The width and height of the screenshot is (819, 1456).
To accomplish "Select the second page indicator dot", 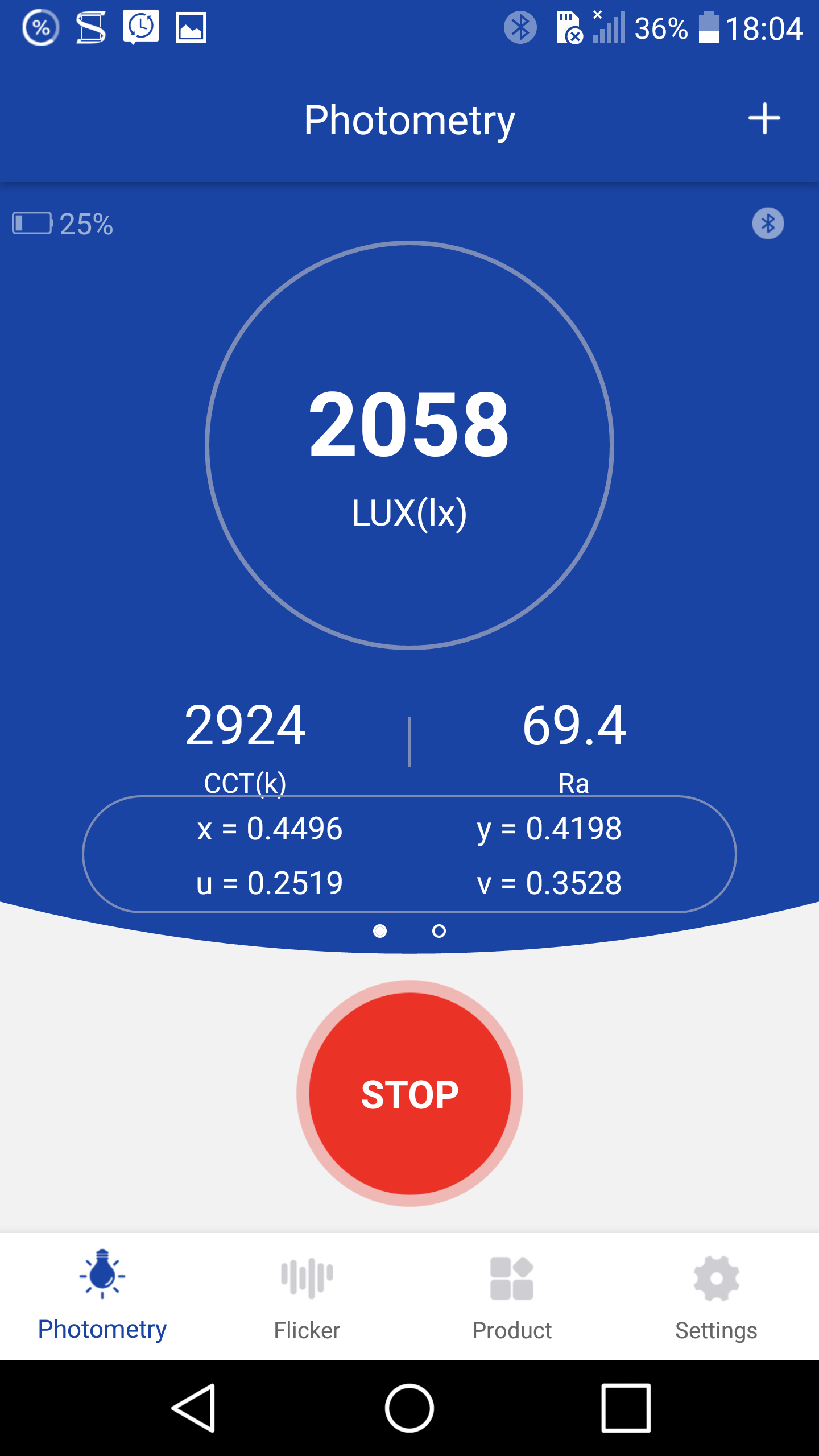I will [x=439, y=931].
